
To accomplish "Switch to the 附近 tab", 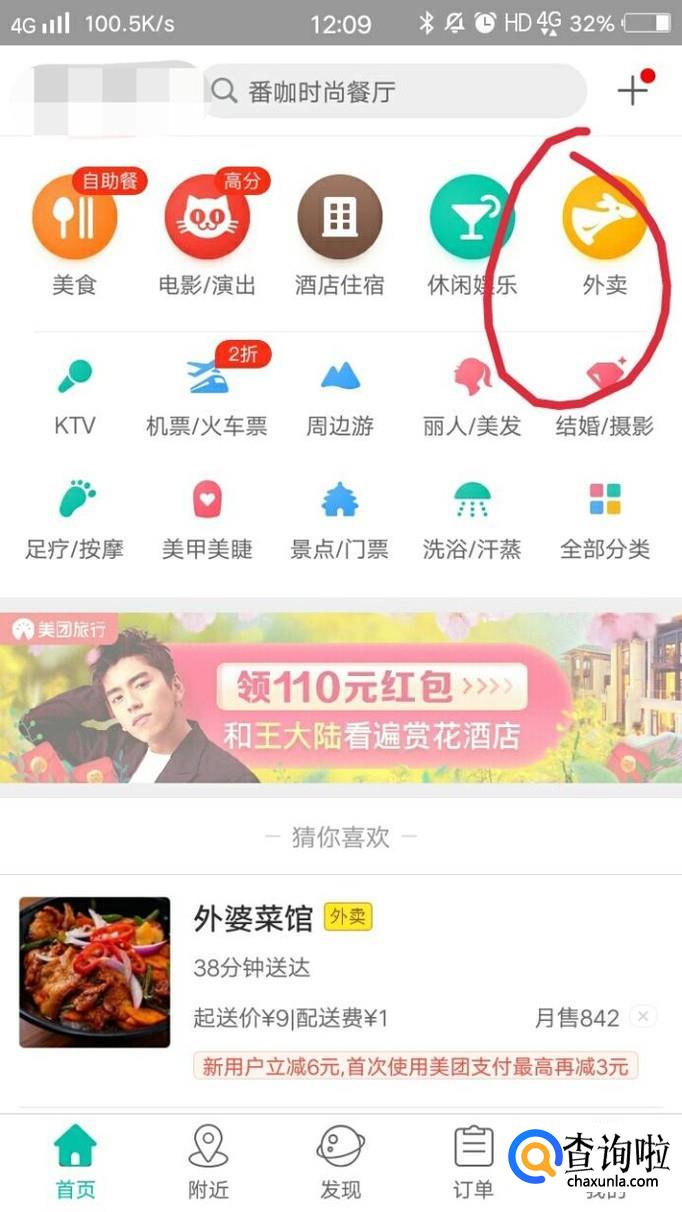I will [x=208, y=1162].
